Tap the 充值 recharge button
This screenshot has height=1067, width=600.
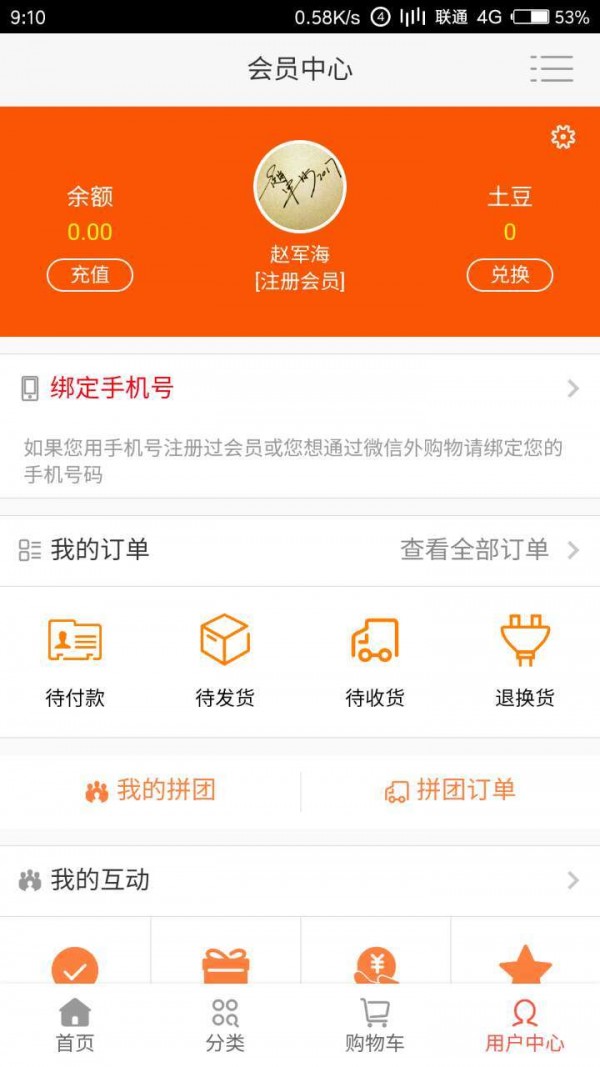tap(90, 275)
